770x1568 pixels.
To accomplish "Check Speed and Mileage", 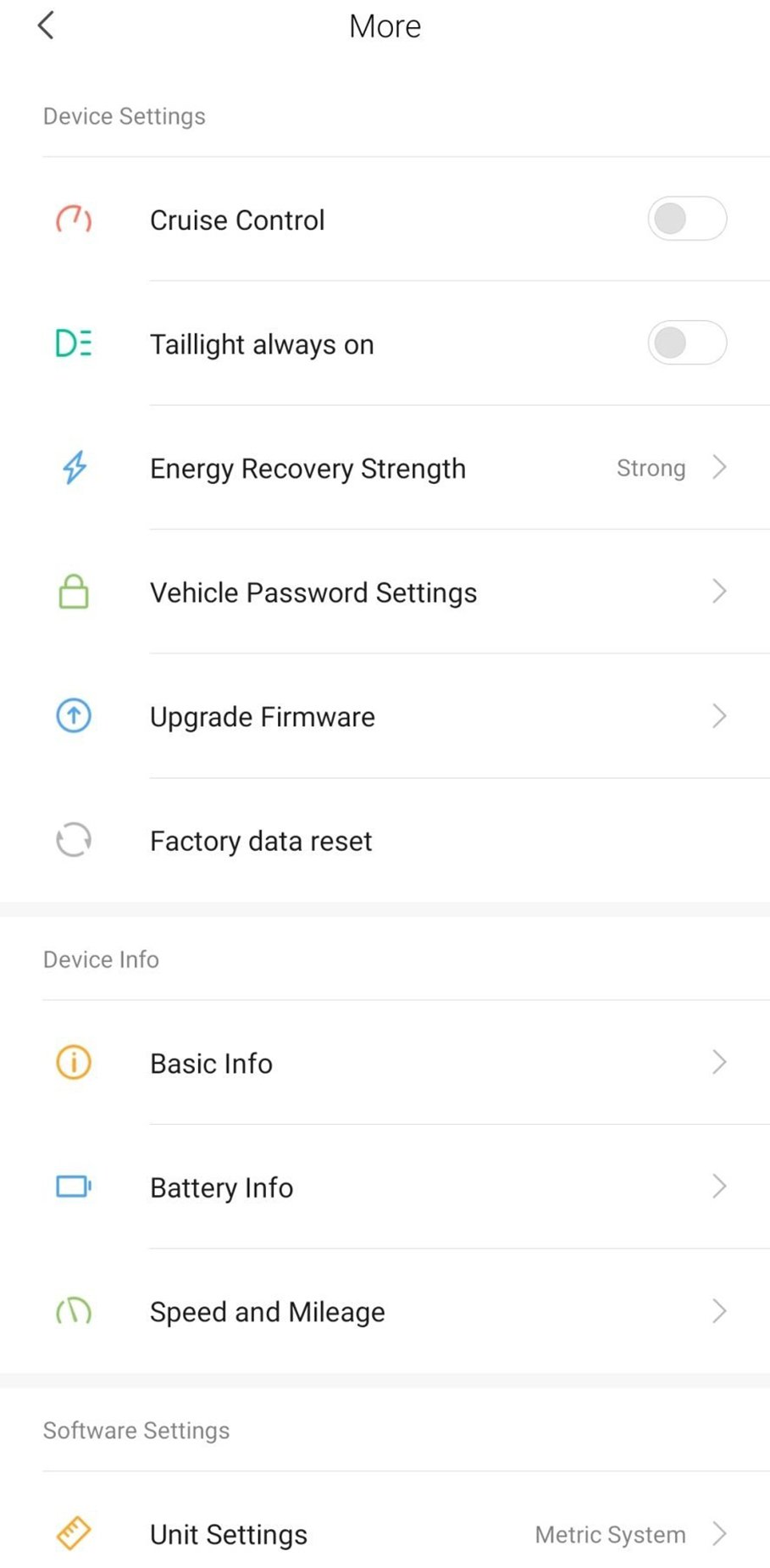I will click(x=385, y=1311).
